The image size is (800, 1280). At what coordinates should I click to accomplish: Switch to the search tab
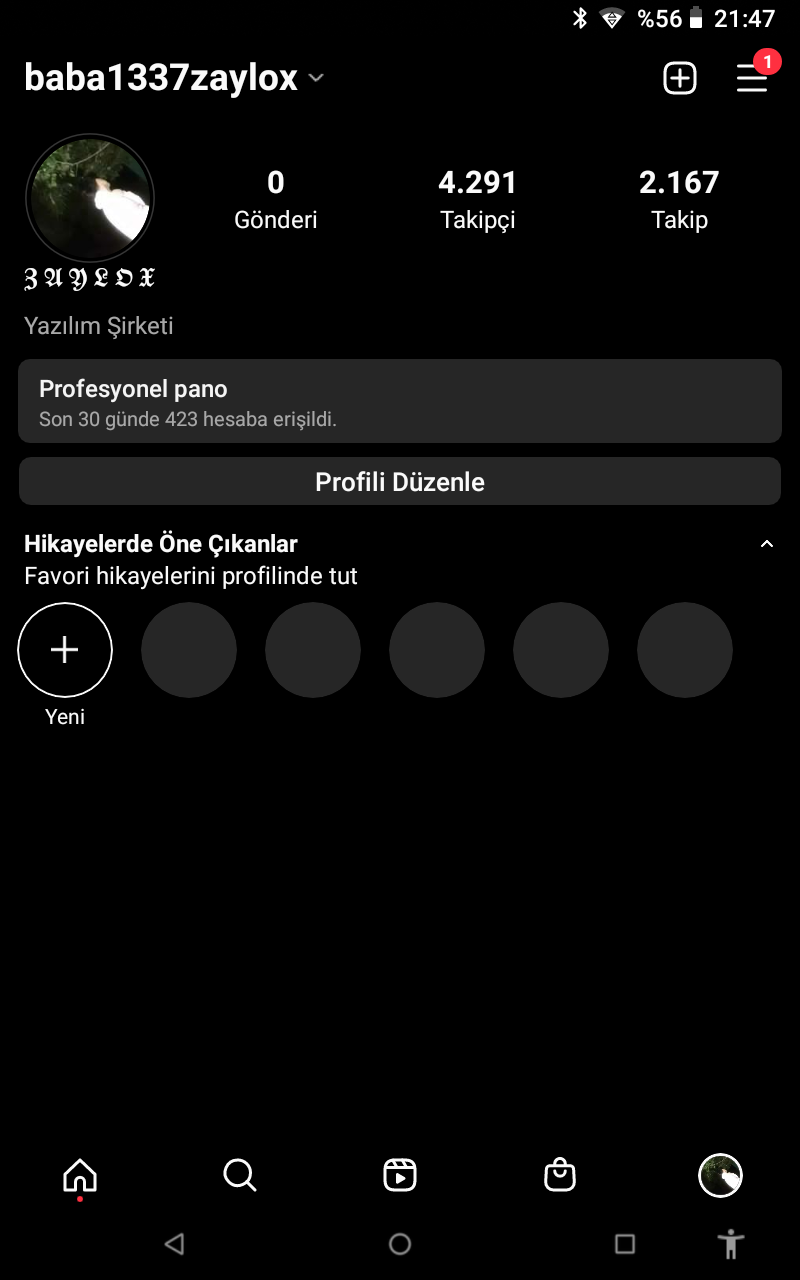(240, 1175)
